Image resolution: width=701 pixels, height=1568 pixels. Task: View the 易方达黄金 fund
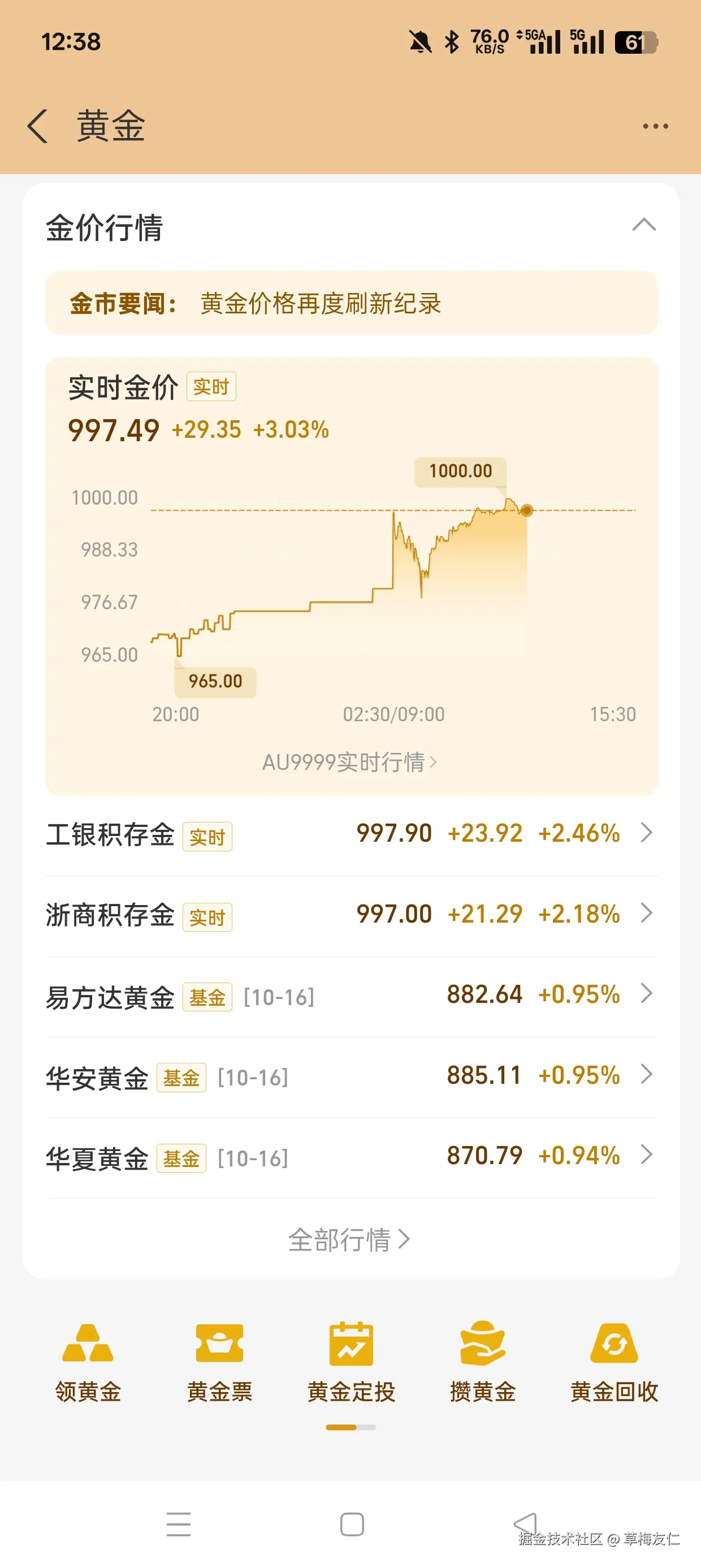tap(351, 995)
